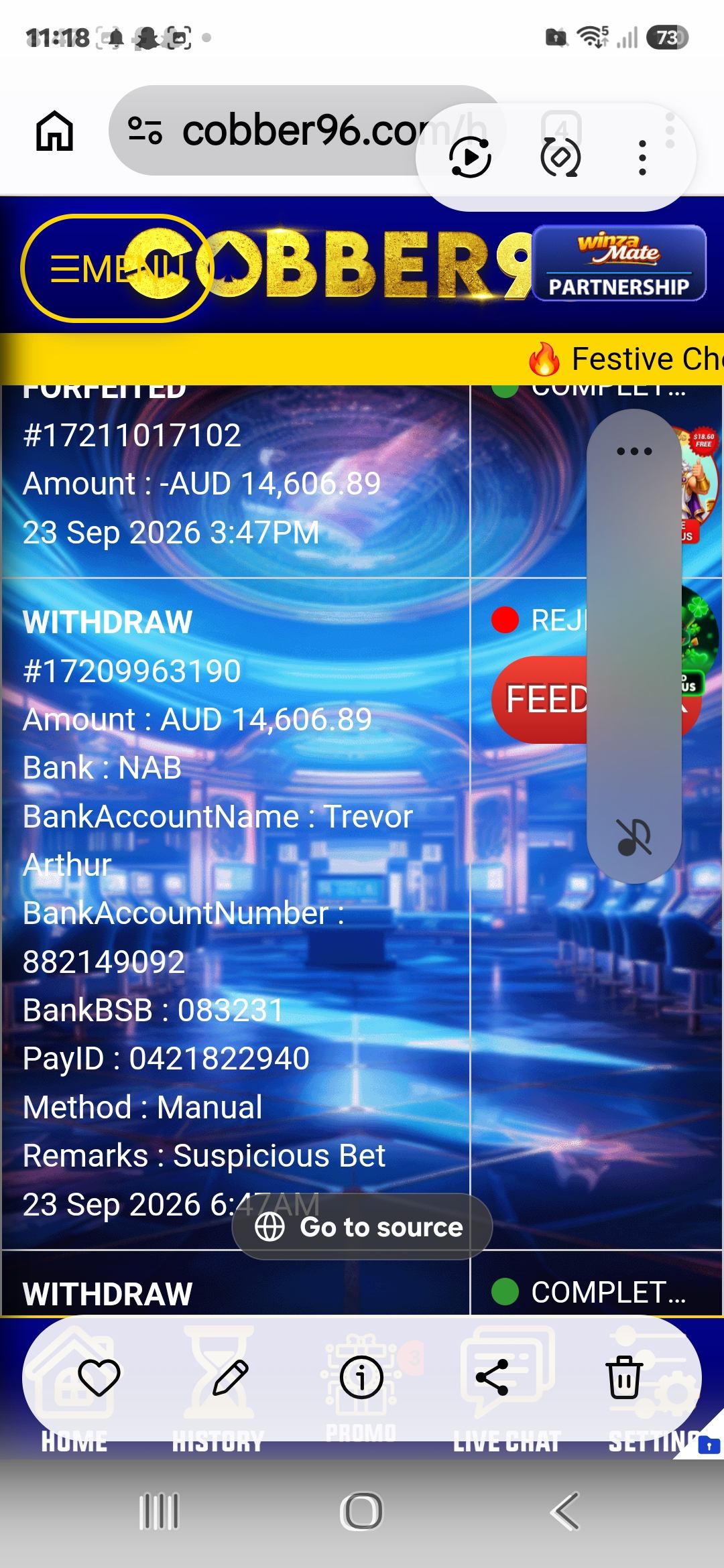Delete this image with the trash icon

(624, 1378)
